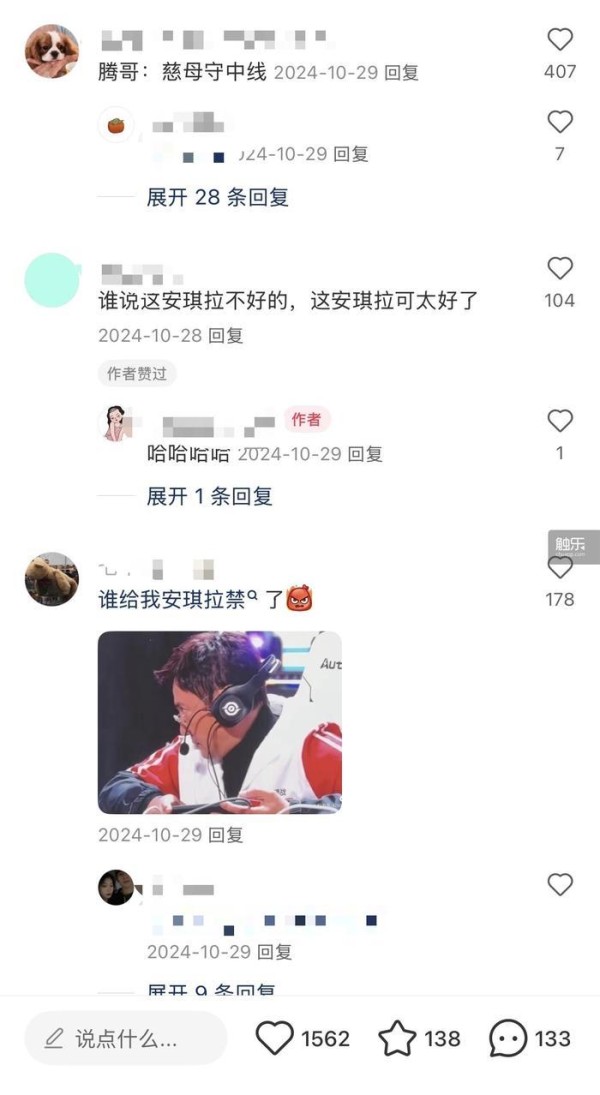Image resolution: width=600 pixels, height=1095 pixels.
Task: Open the 说点什么 comment input field
Action: (126, 1038)
